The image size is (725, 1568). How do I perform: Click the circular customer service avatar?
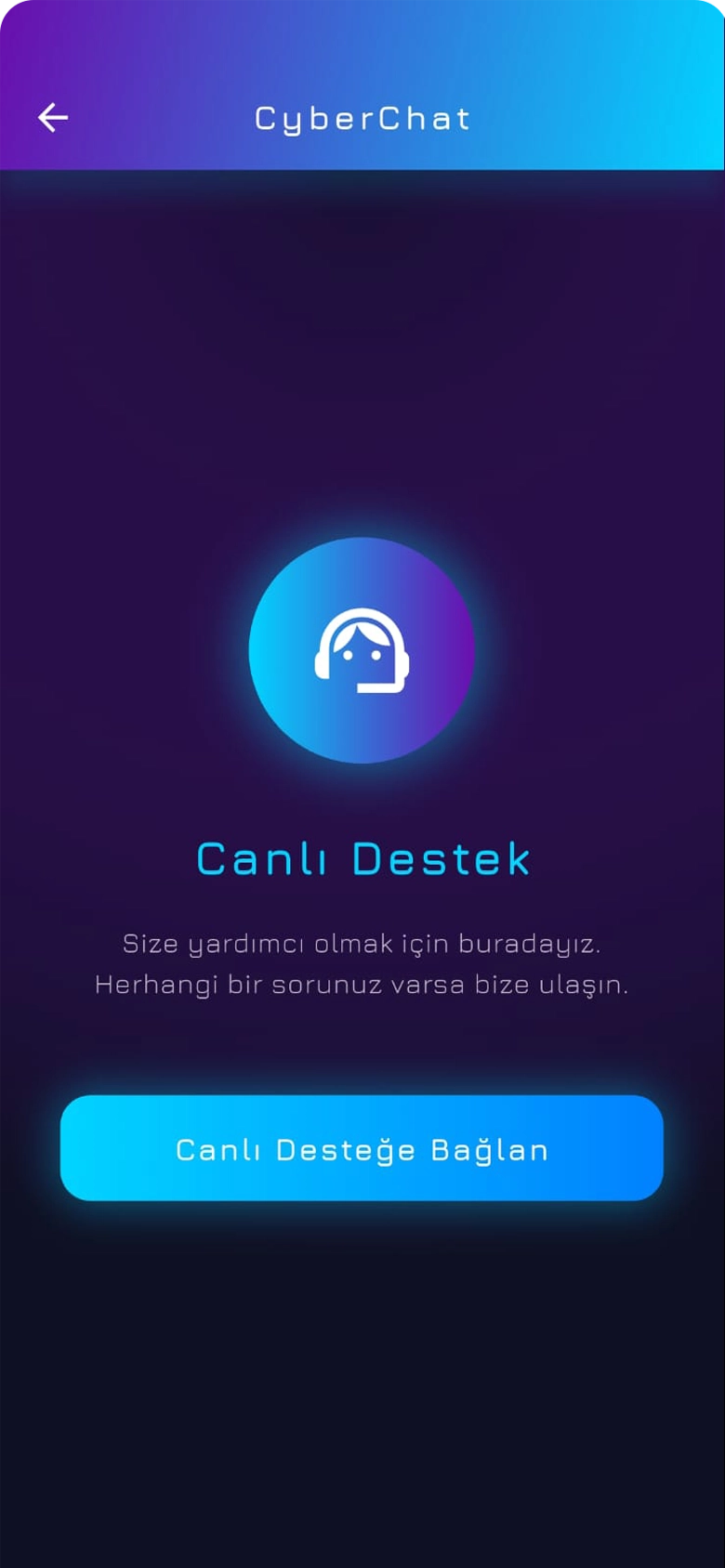coord(362,650)
